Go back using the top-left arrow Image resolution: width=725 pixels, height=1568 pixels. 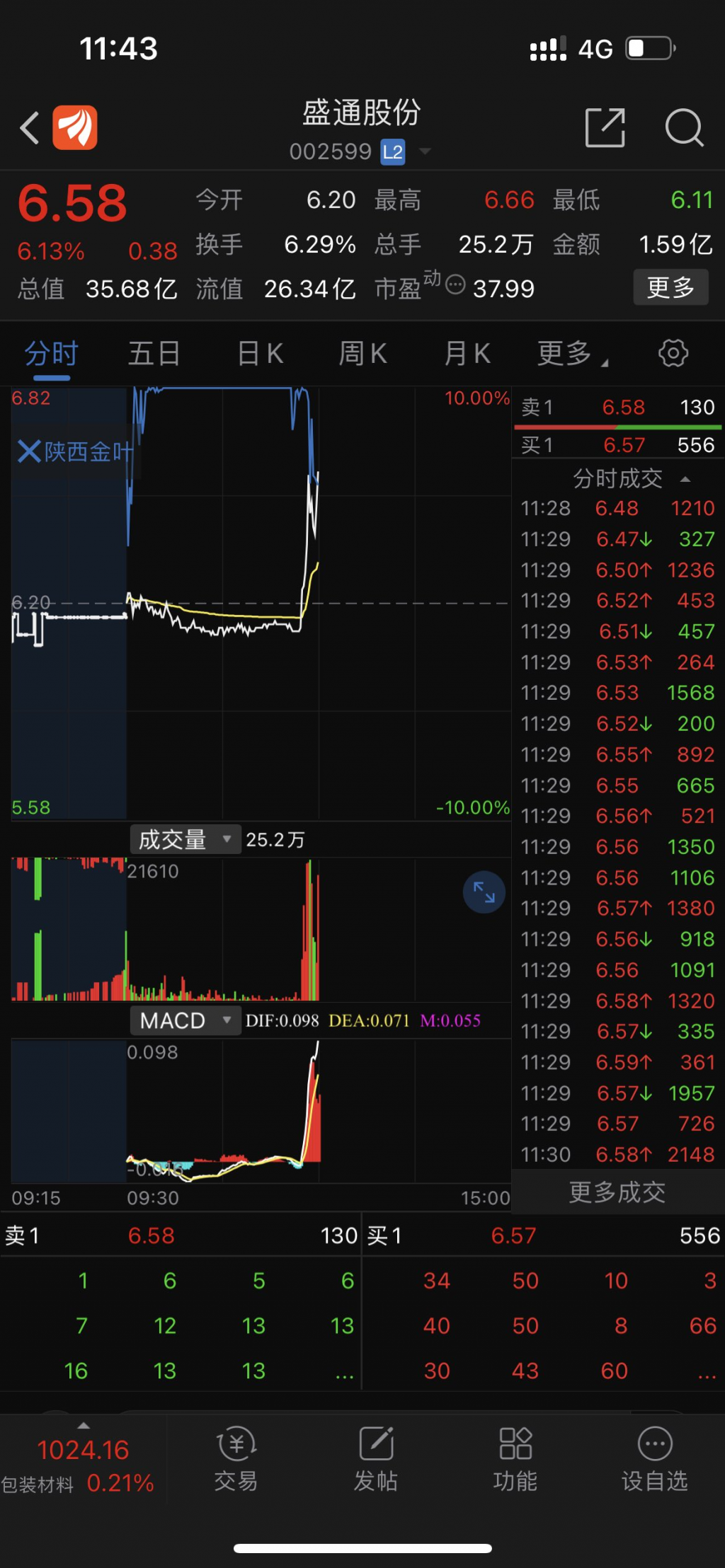29,128
